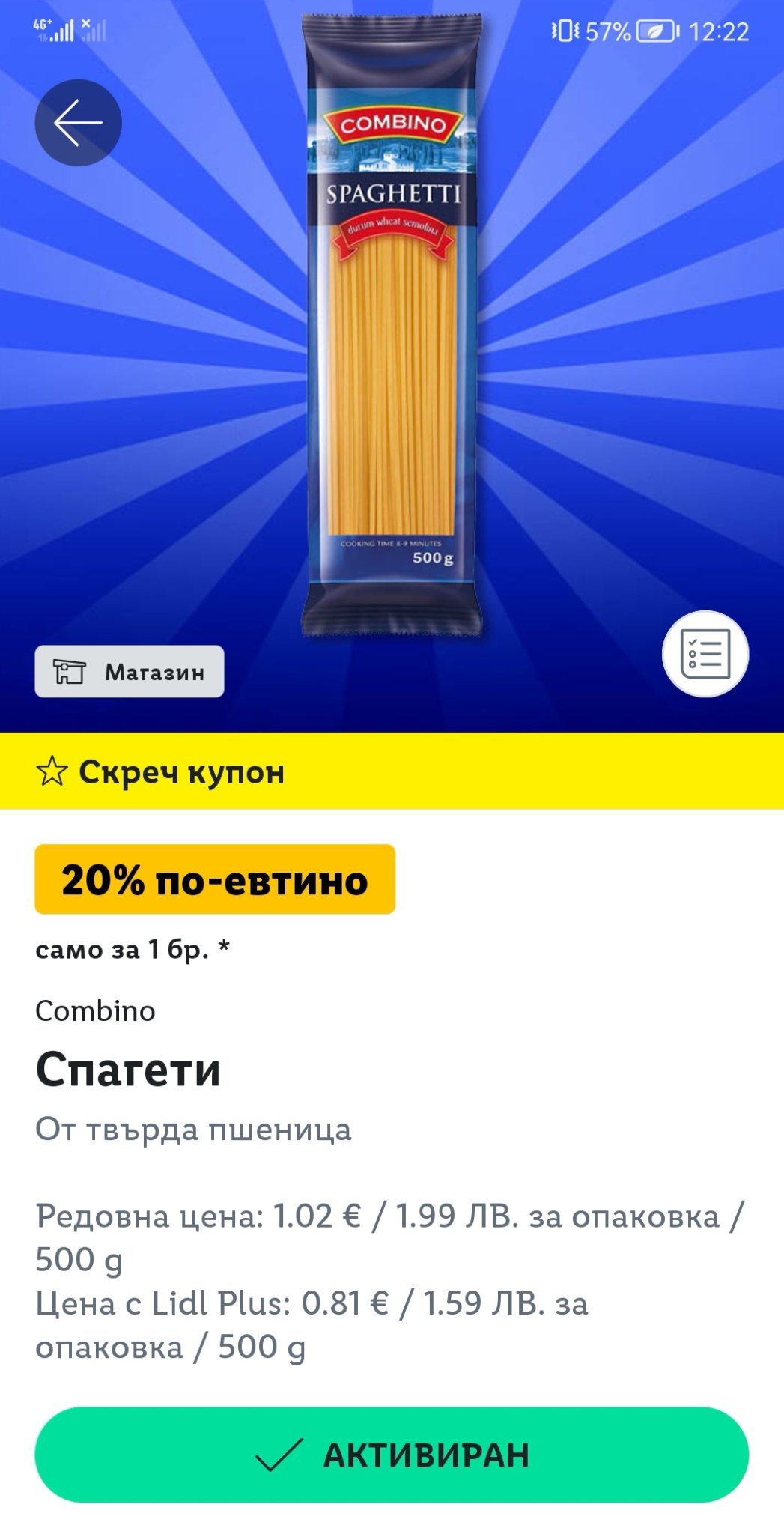Go back using the arrow button
This screenshot has height=1534, width=784.
point(78,123)
